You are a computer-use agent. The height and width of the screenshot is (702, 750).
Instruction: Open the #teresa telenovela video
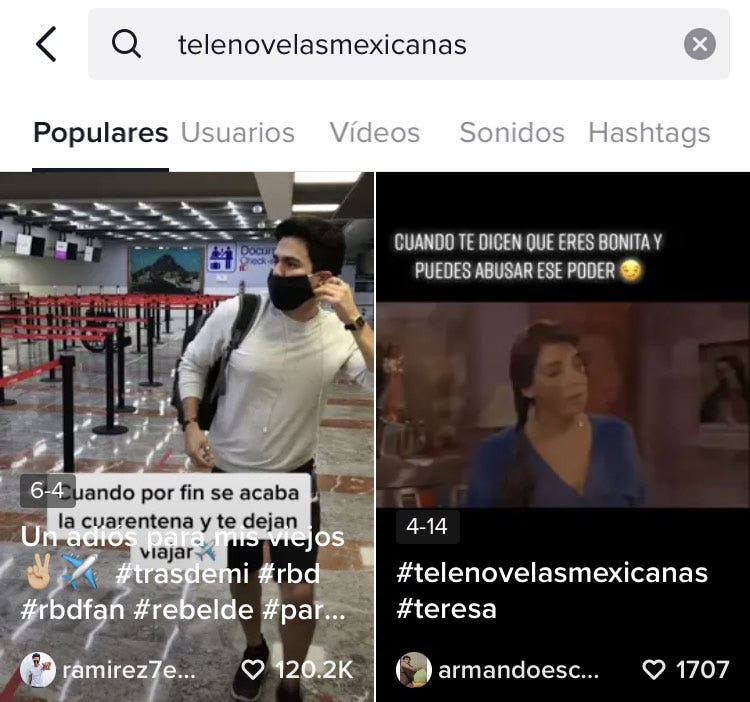(562, 400)
